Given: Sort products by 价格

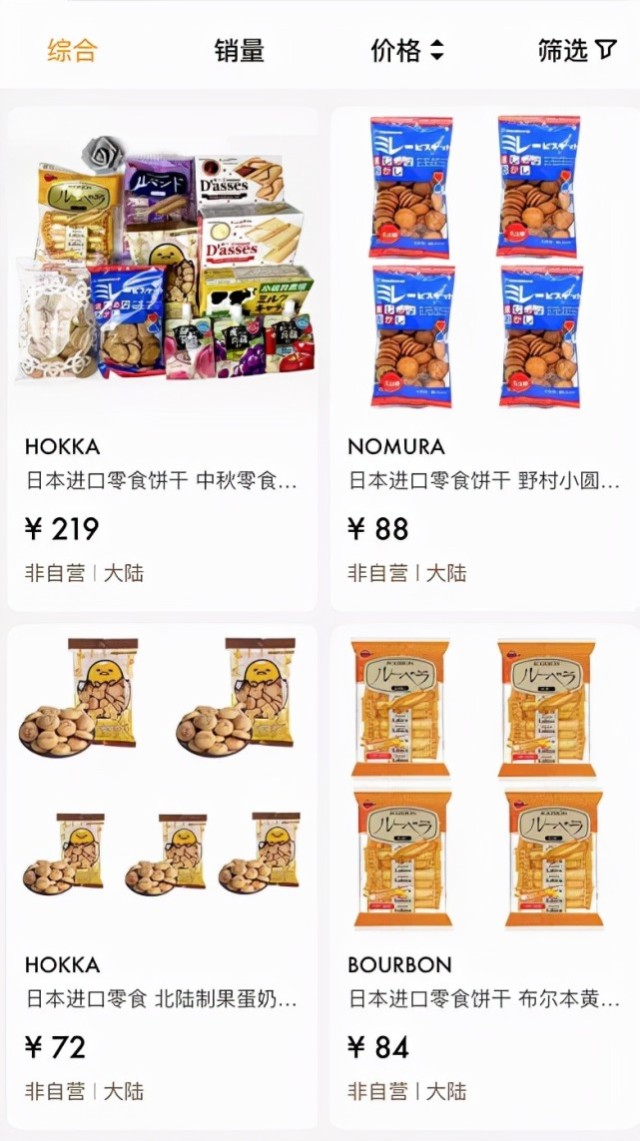Looking at the screenshot, I should [406, 51].
